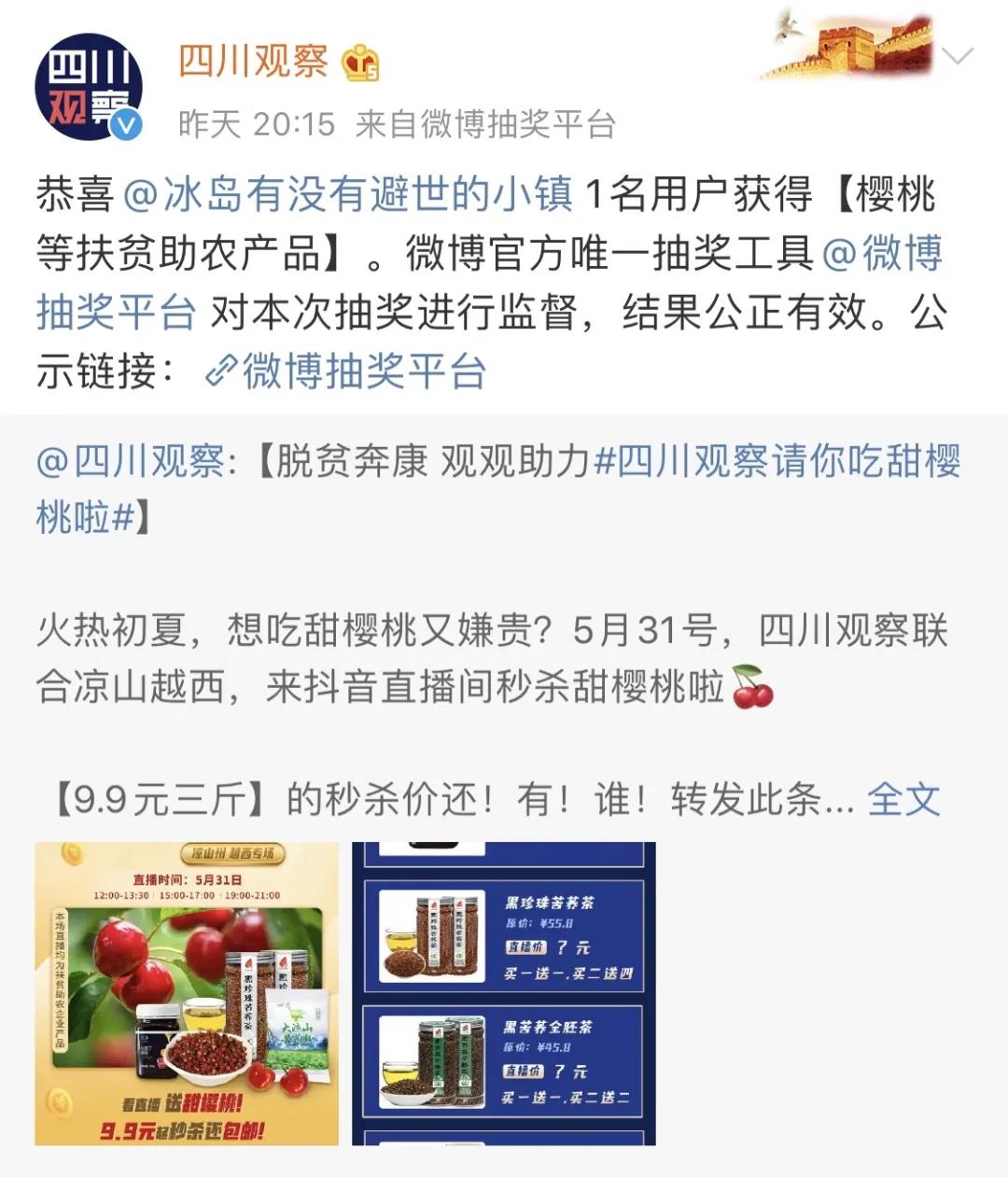View the buckwheat tea product list image

(x=504, y=993)
